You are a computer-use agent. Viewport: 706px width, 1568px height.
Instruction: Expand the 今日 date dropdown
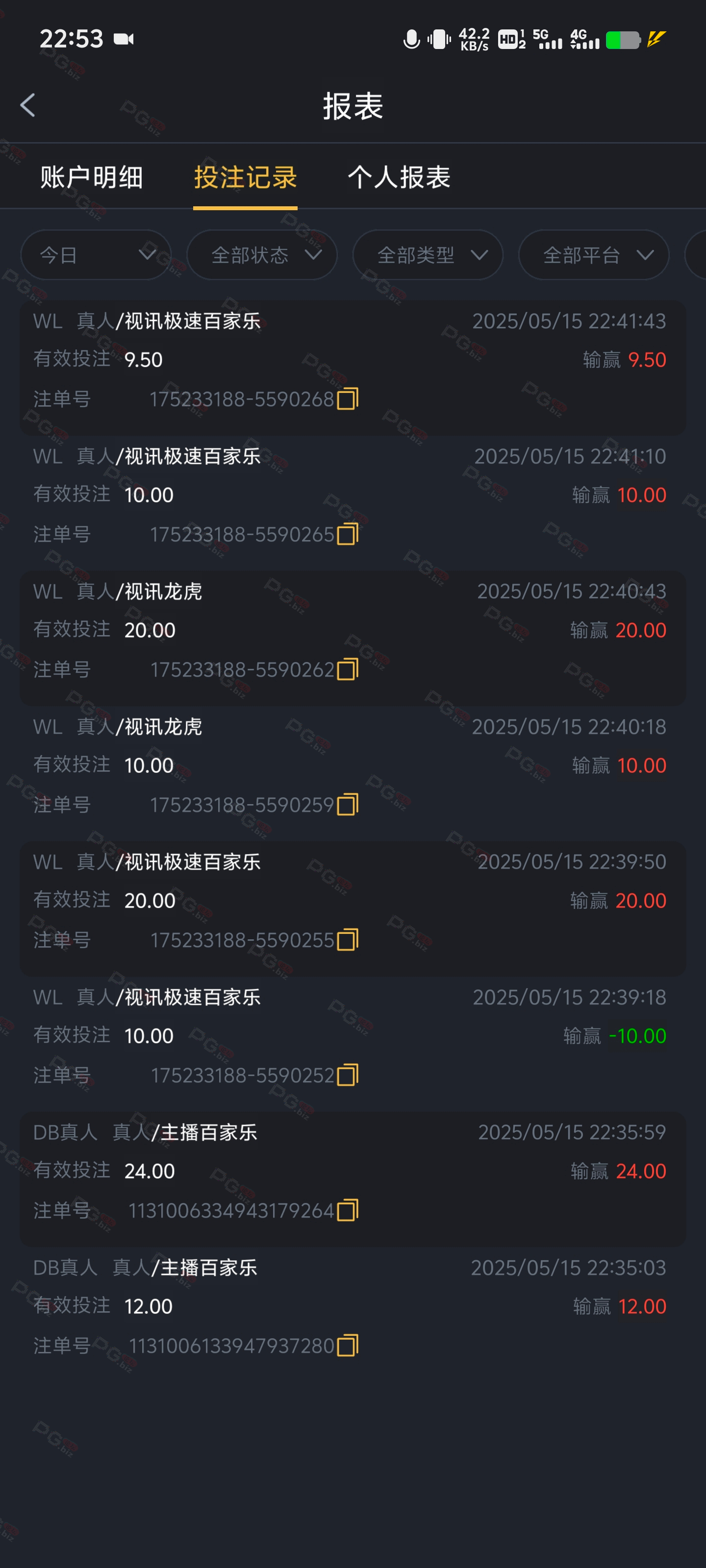(x=96, y=254)
